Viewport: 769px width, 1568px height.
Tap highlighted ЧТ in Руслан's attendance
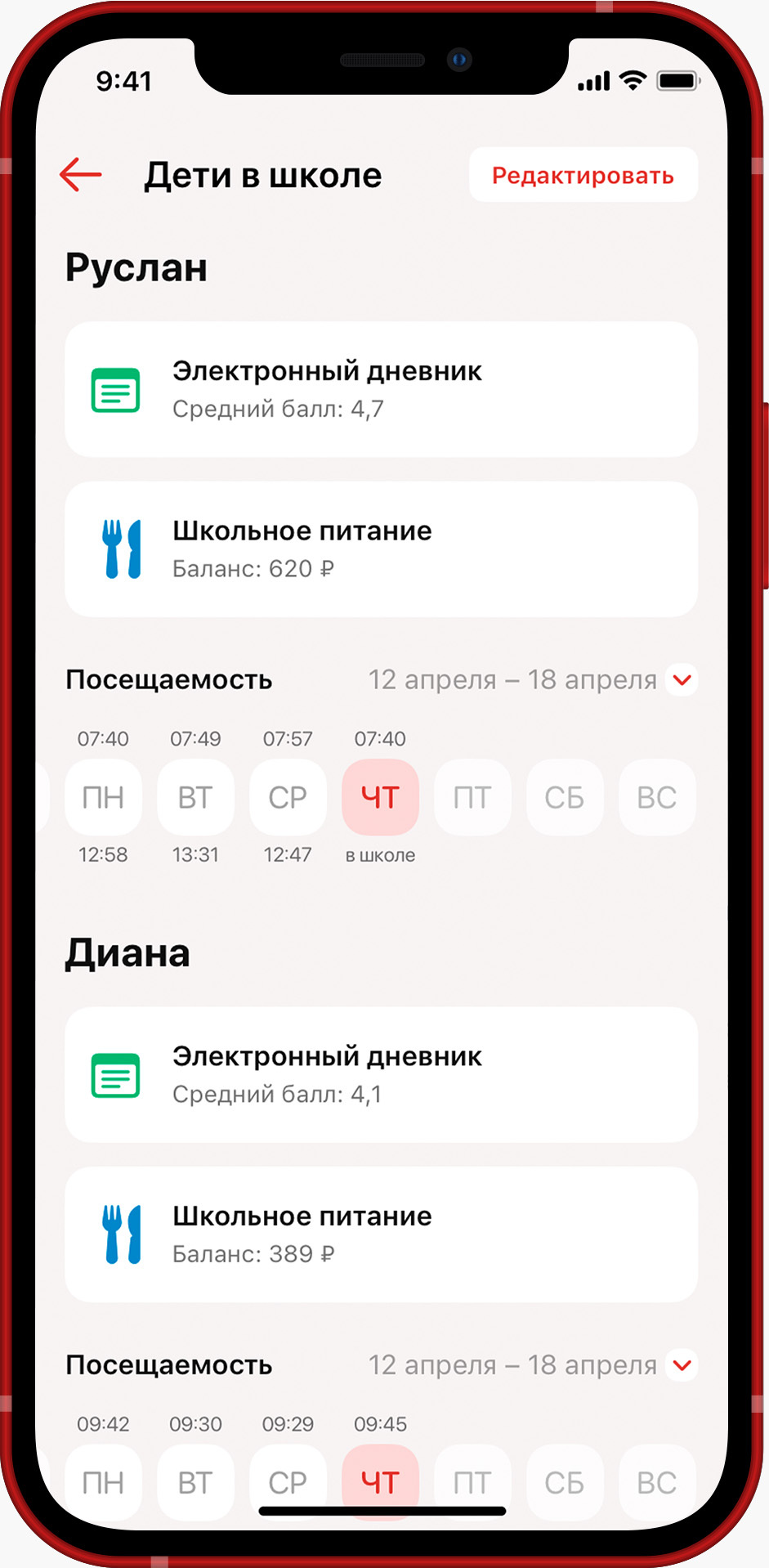click(380, 797)
